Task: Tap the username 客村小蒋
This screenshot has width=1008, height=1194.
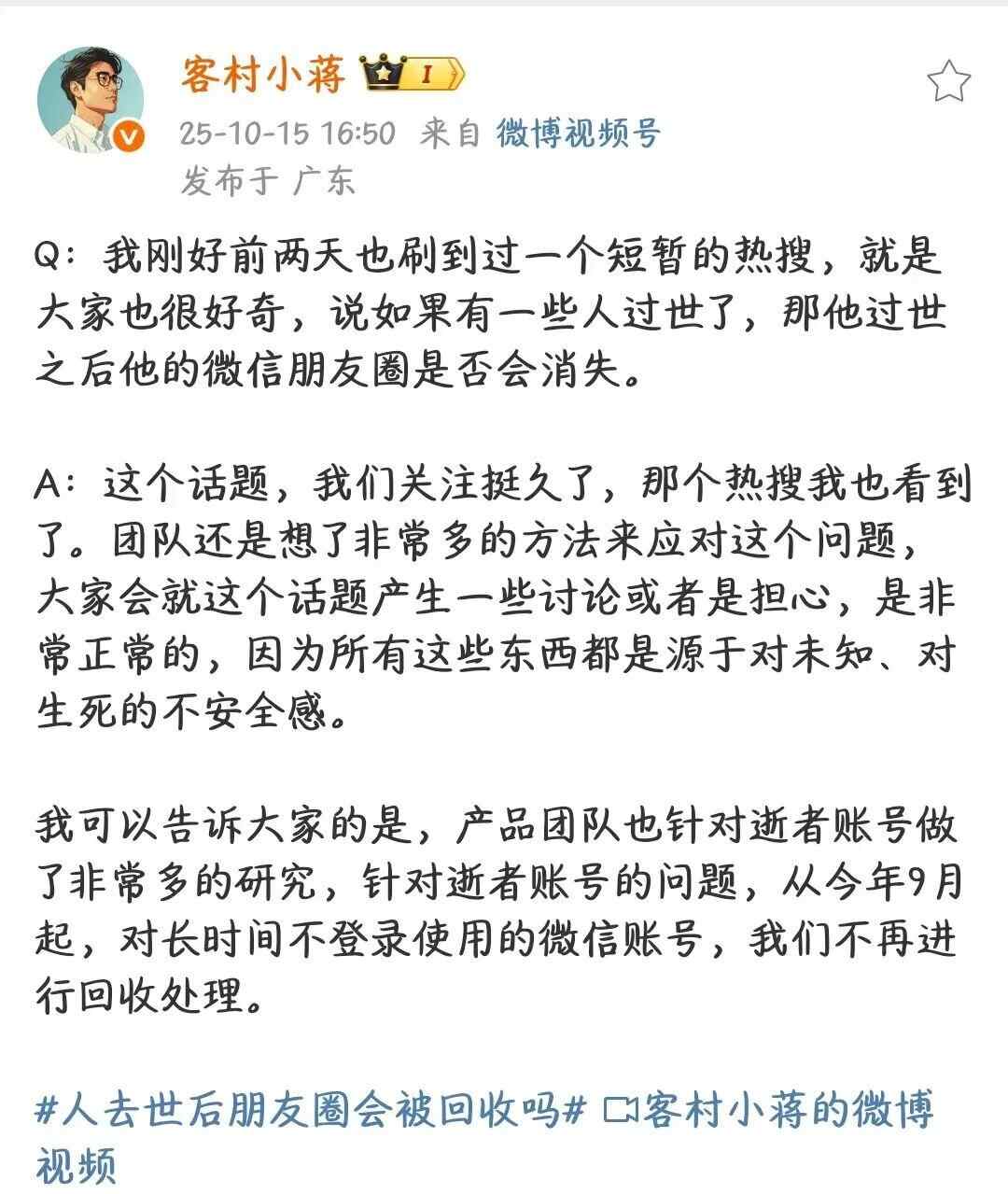Action: [x=263, y=74]
